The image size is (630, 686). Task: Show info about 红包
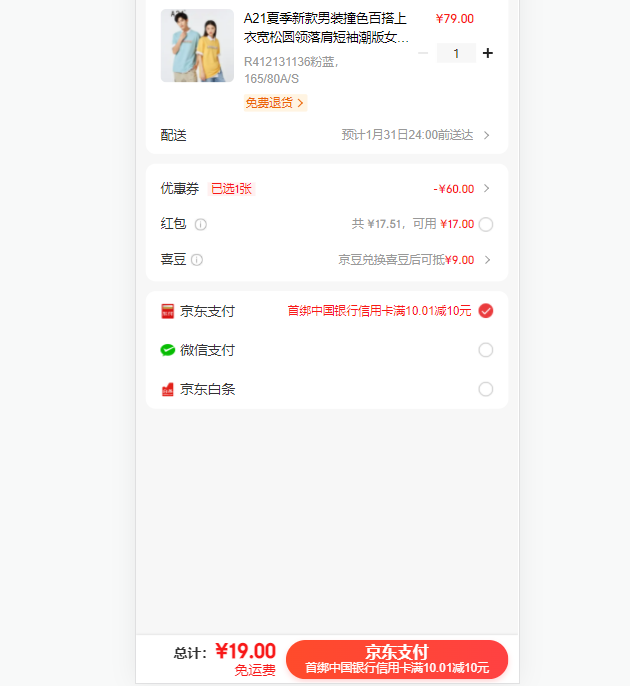[x=201, y=225]
